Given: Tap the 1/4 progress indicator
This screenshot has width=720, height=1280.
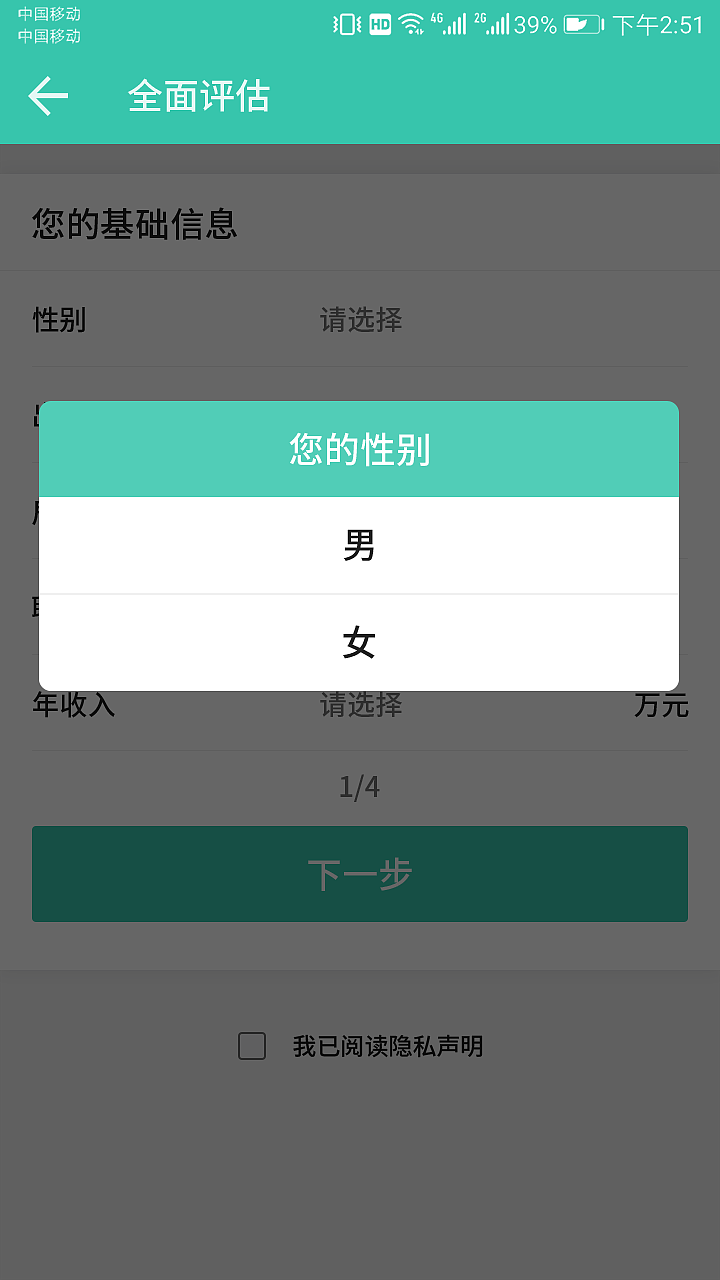Looking at the screenshot, I should point(358,787).
